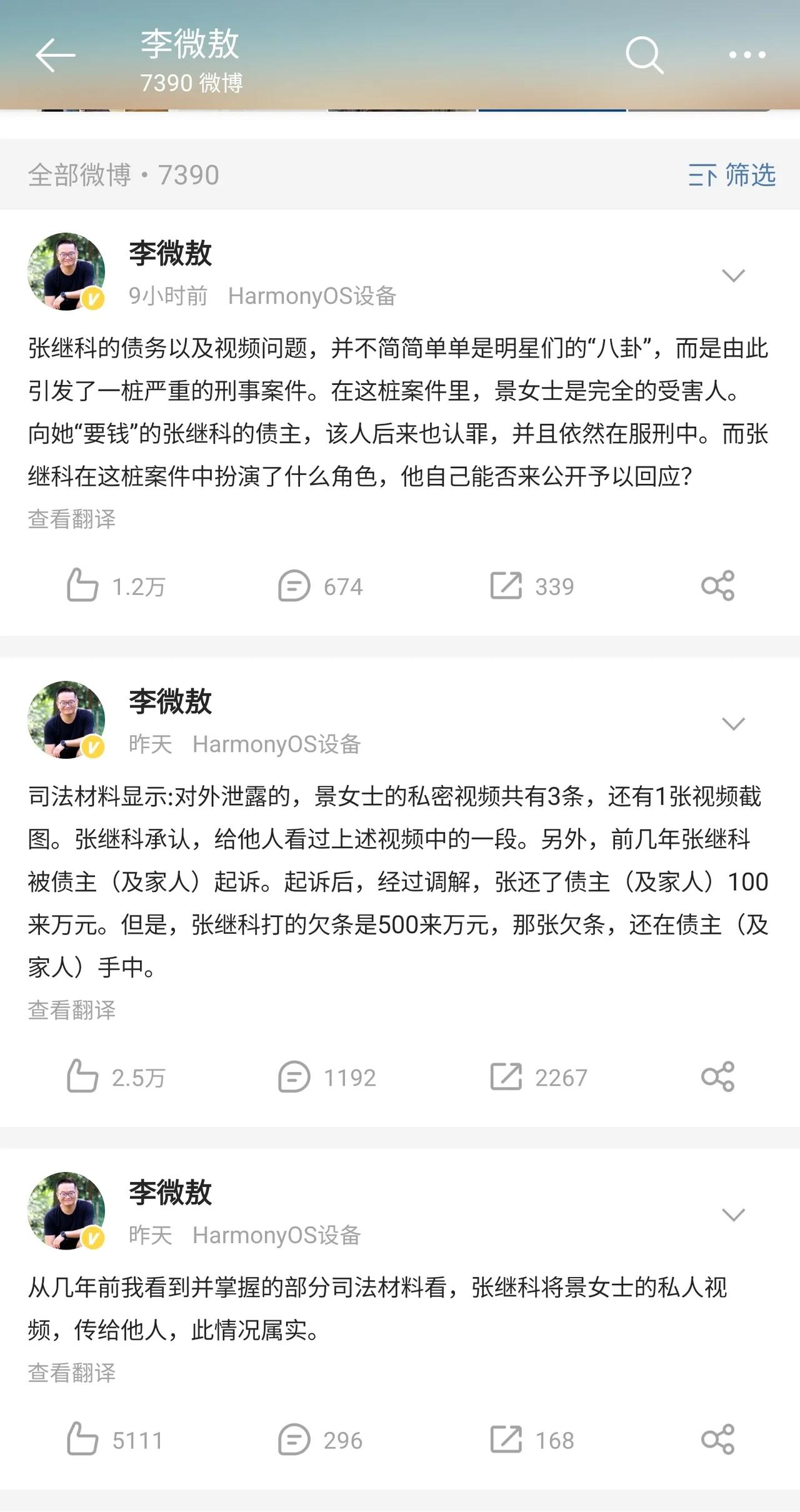The height and width of the screenshot is (1512, 800).
Task: Open search from the top bar
Action: tap(644, 55)
